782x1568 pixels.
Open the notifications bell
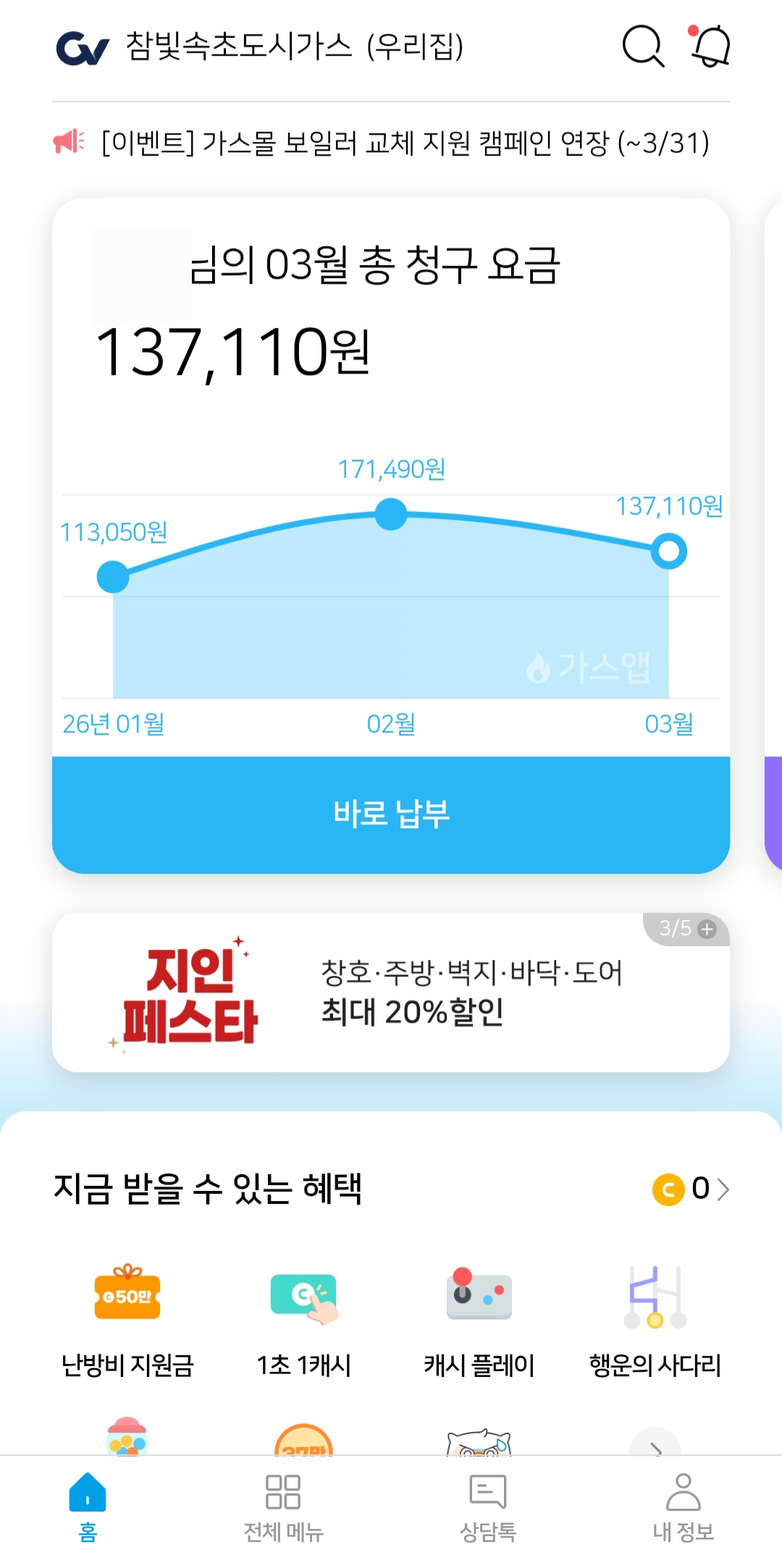click(710, 47)
